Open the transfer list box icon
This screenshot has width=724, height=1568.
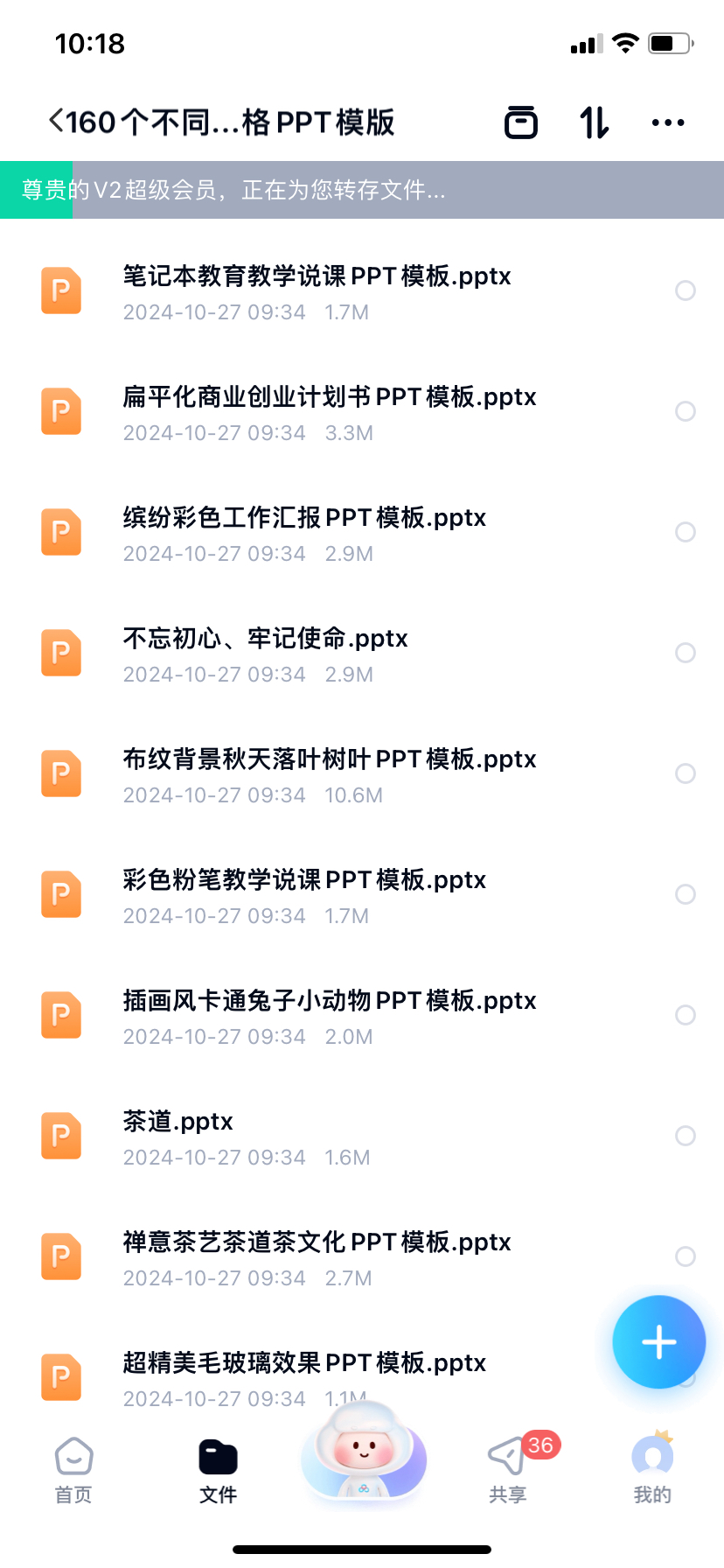click(521, 122)
